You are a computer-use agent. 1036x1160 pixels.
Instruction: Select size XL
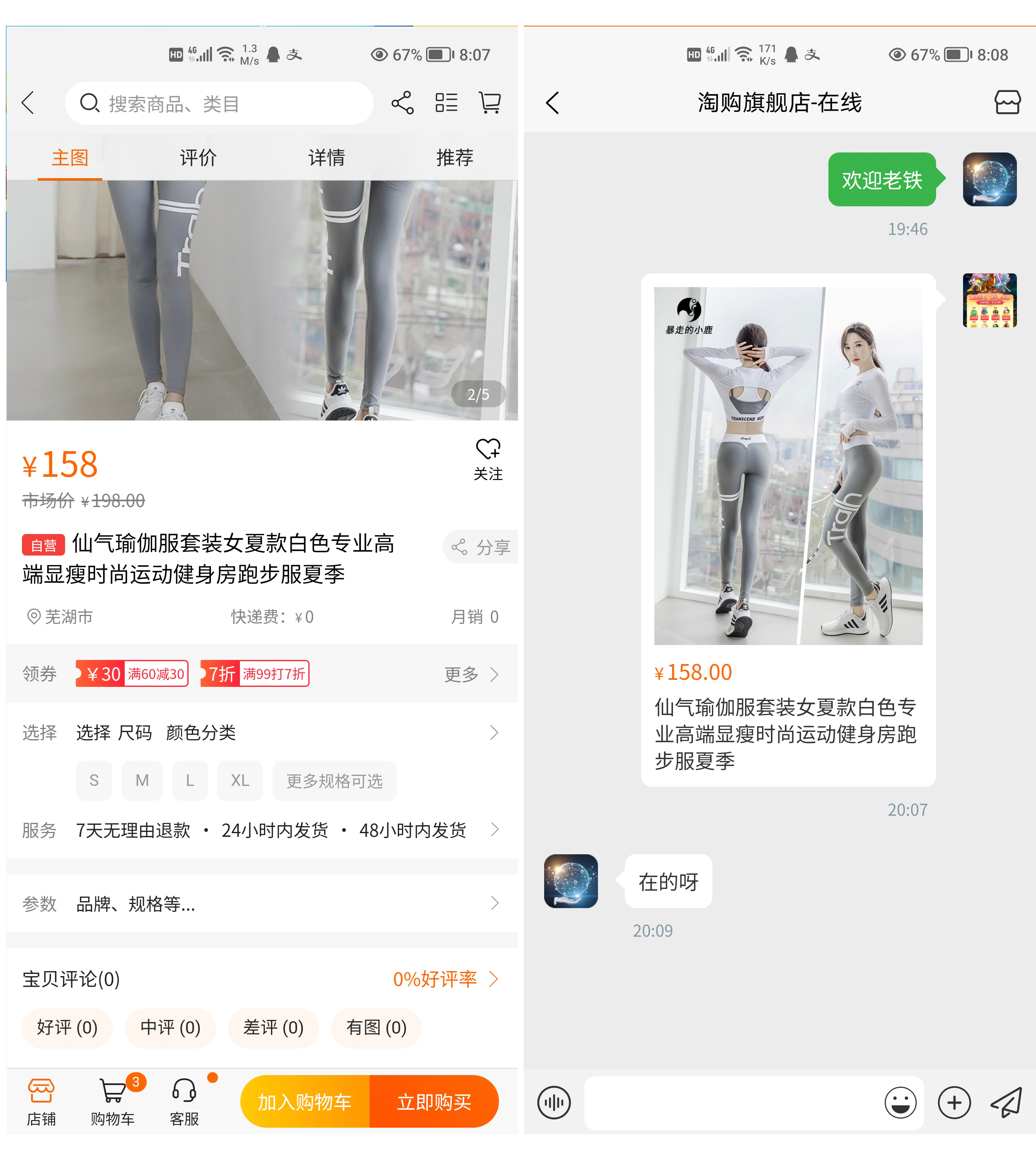240,781
